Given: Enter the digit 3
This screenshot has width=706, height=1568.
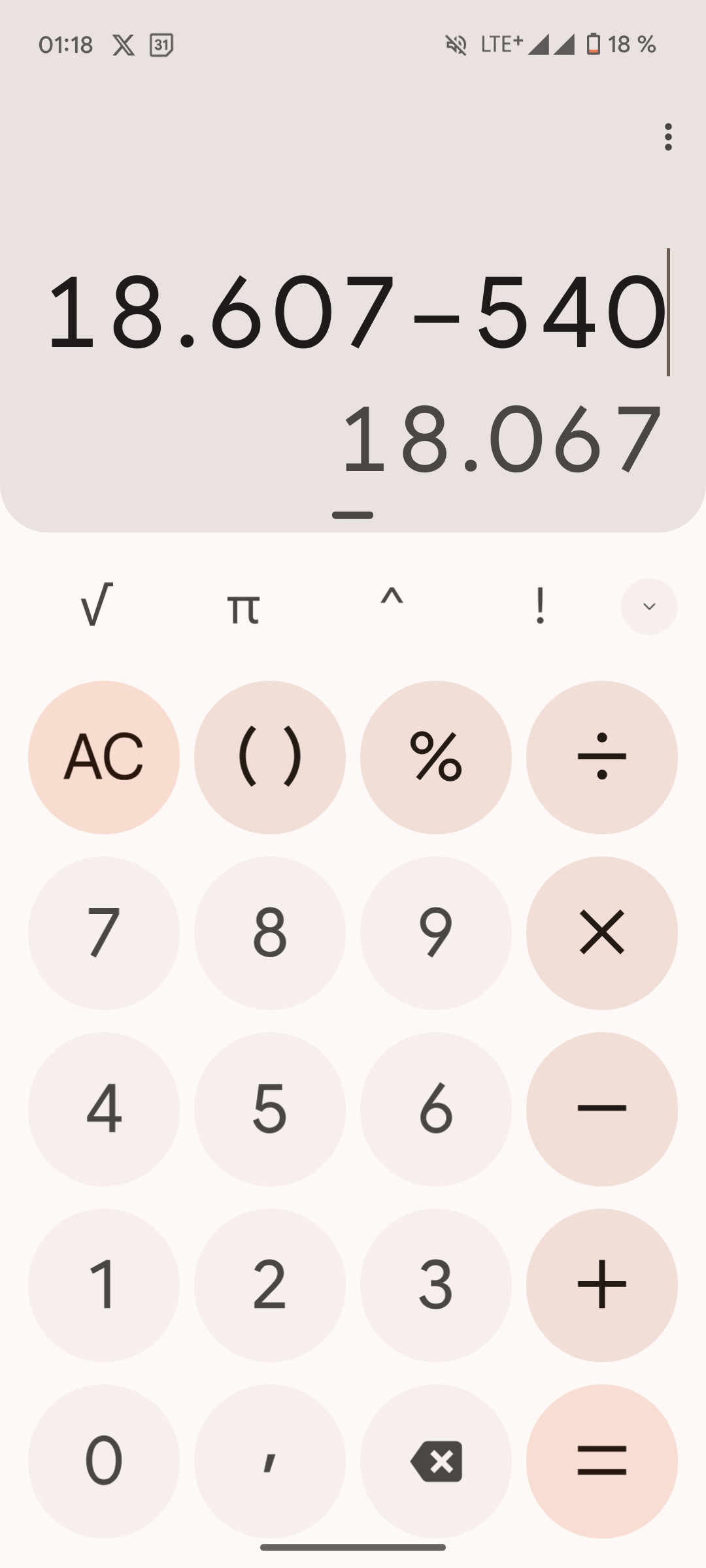Looking at the screenshot, I should (x=436, y=1284).
